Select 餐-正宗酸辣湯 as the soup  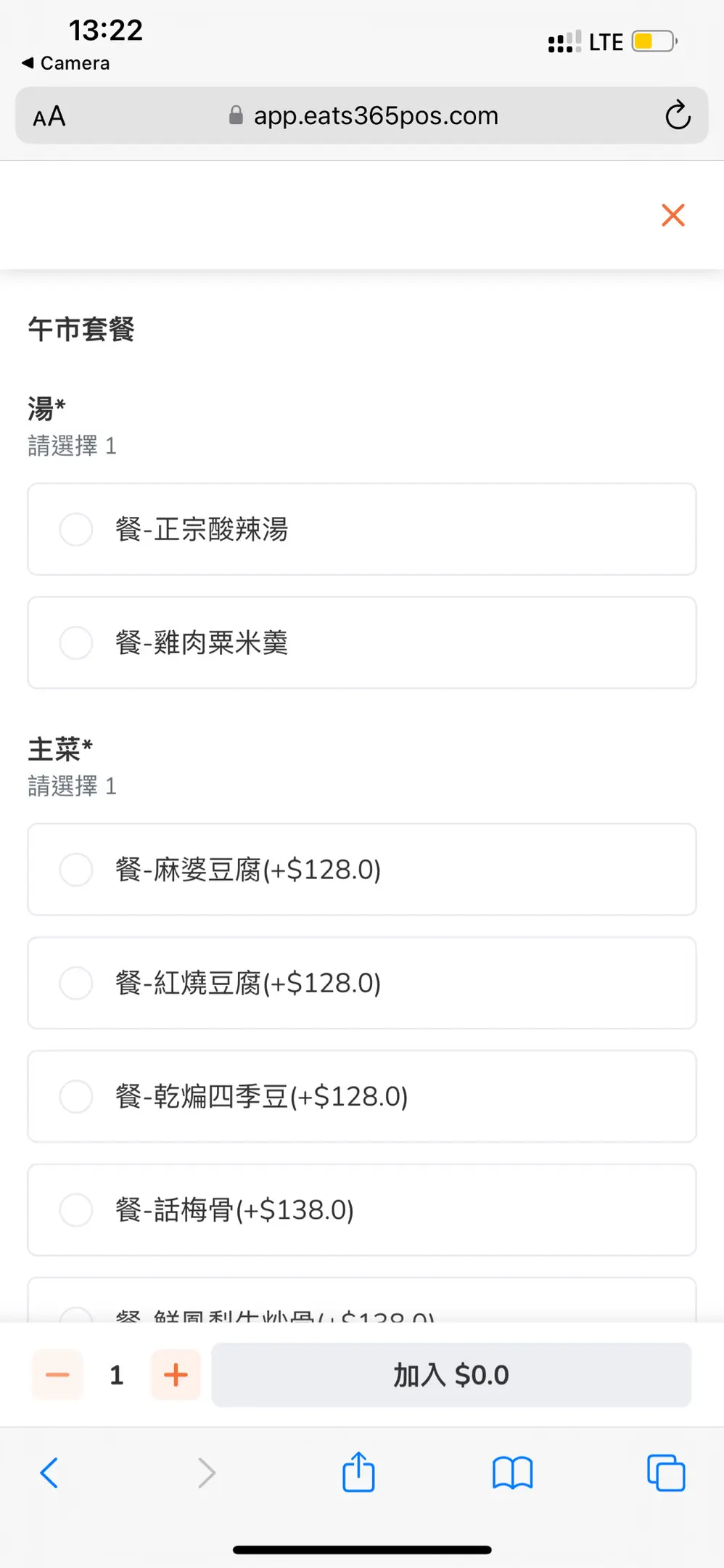[362, 529]
